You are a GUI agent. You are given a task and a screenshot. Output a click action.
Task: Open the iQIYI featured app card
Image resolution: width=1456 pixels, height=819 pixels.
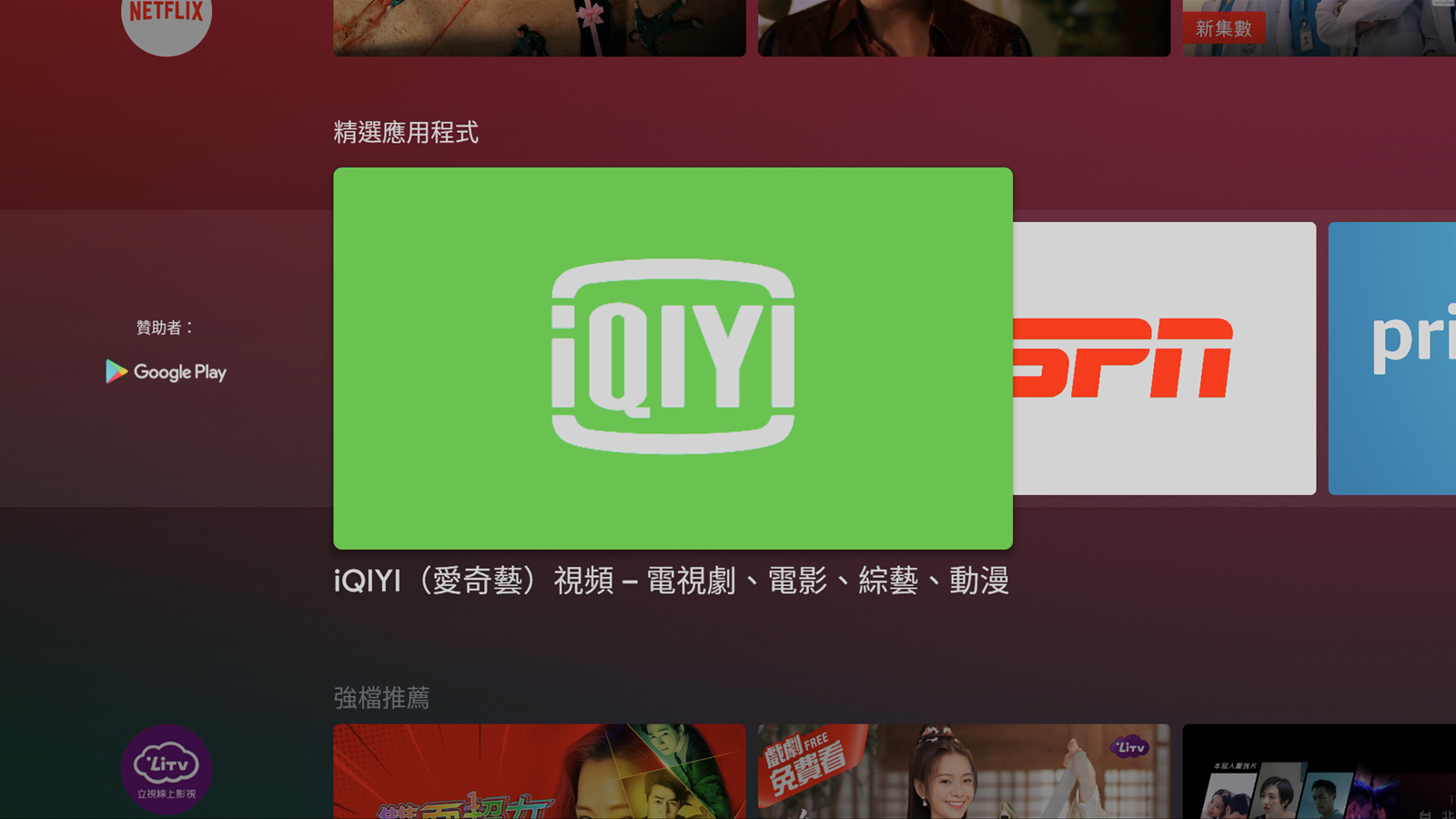[x=672, y=358]
